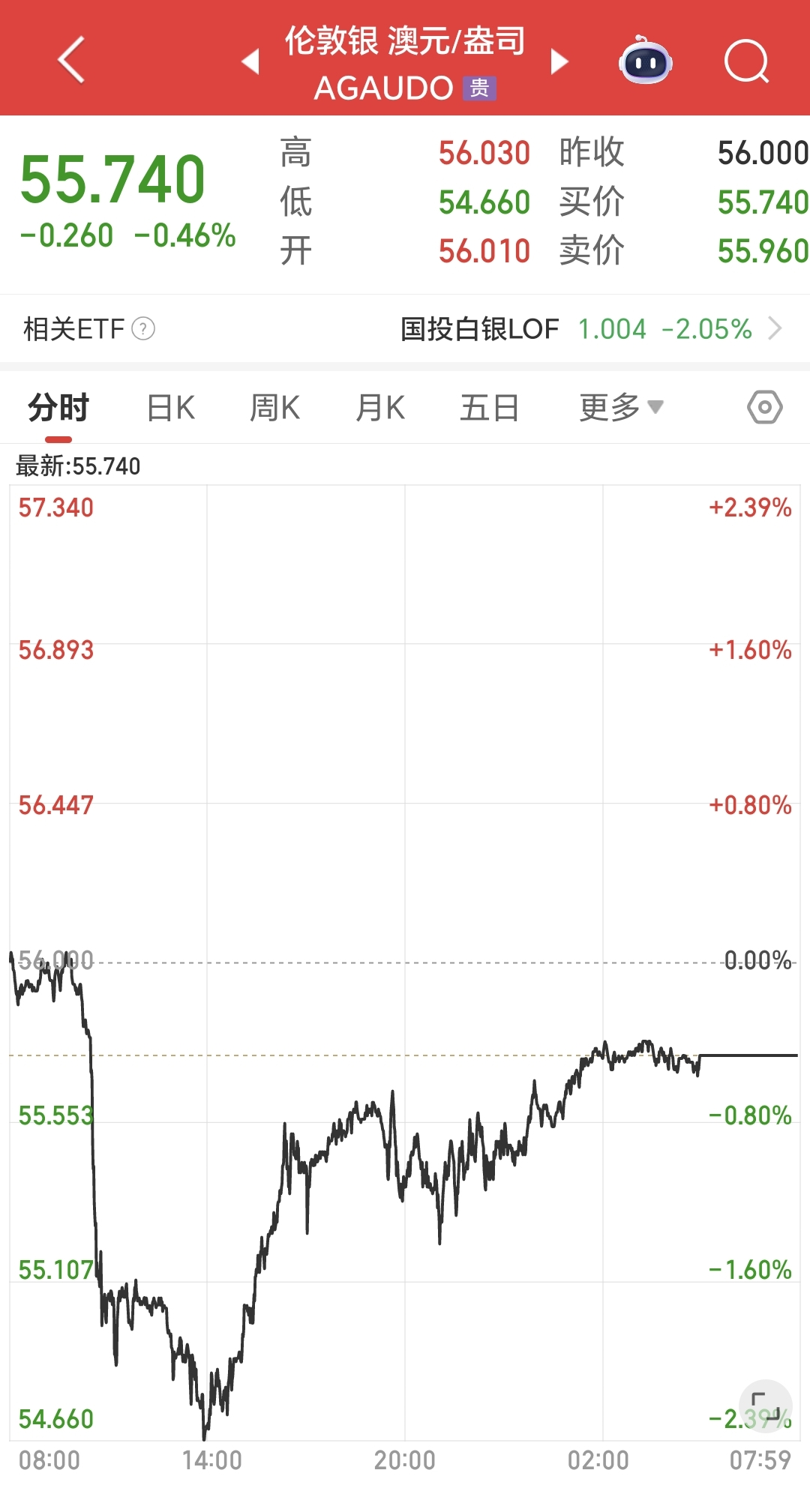Select the 分时 chart tab
Screen dimensions: 810x1512
click(x=58, y=409)
